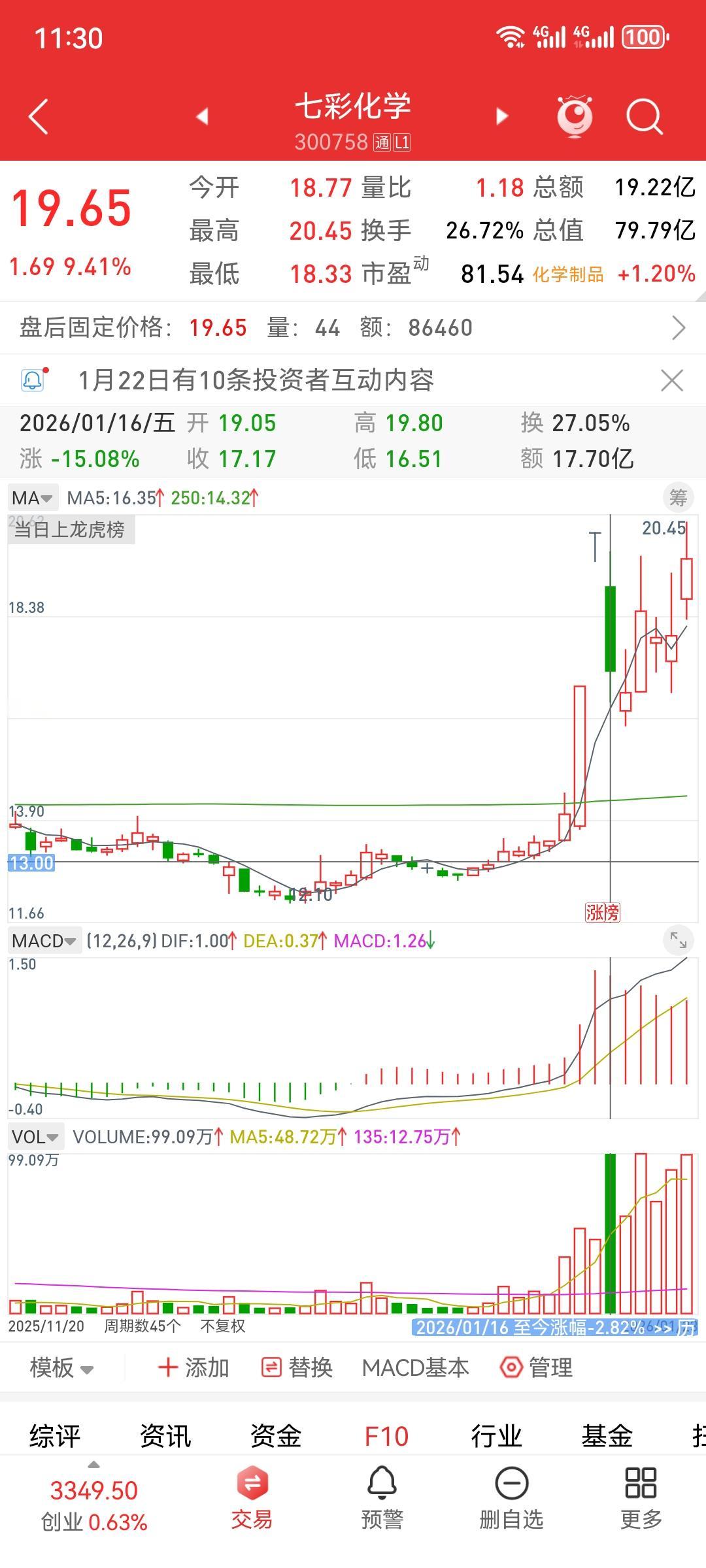Tap 替换 to replace indicator

pyautogui.click(x=297, y=1367)
